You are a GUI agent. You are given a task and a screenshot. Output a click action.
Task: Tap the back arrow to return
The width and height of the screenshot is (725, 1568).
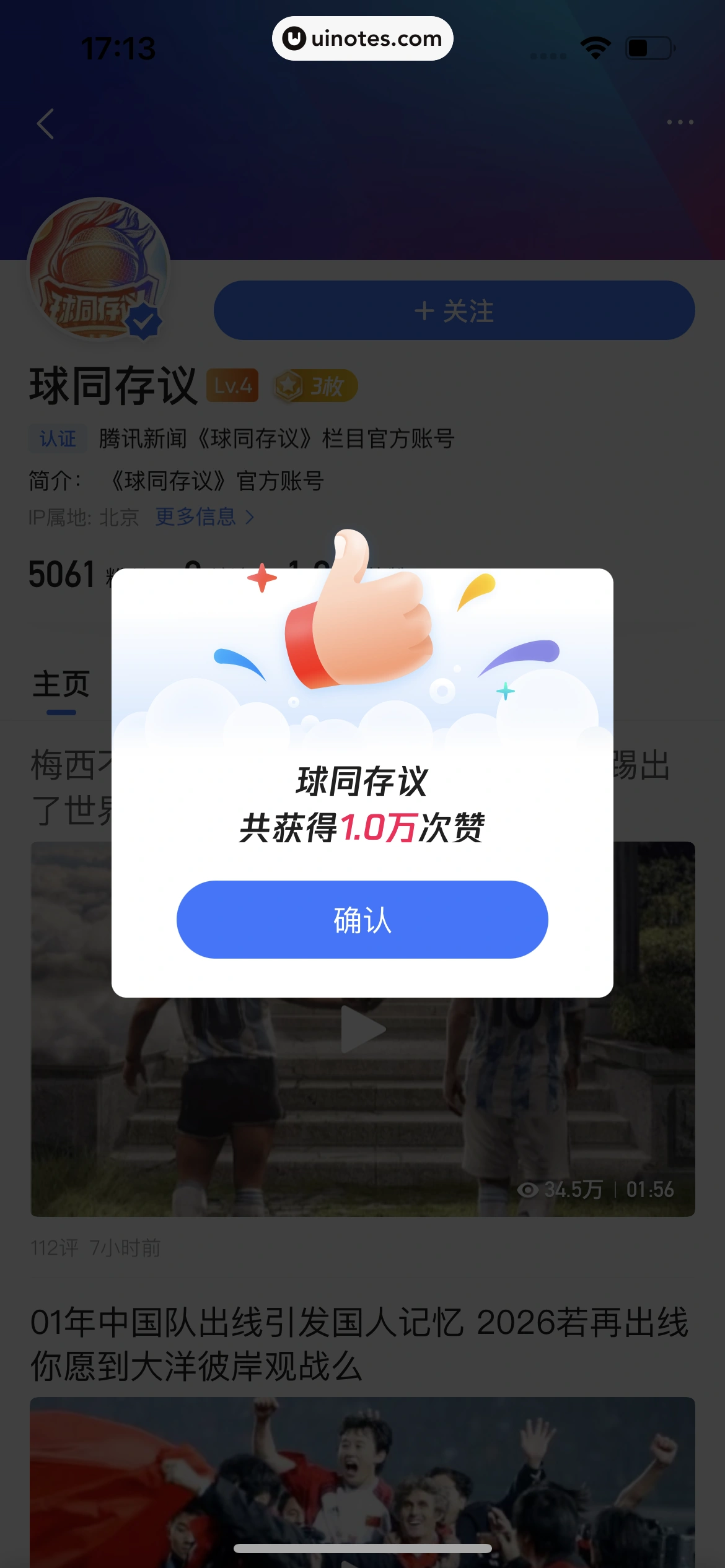45,123
